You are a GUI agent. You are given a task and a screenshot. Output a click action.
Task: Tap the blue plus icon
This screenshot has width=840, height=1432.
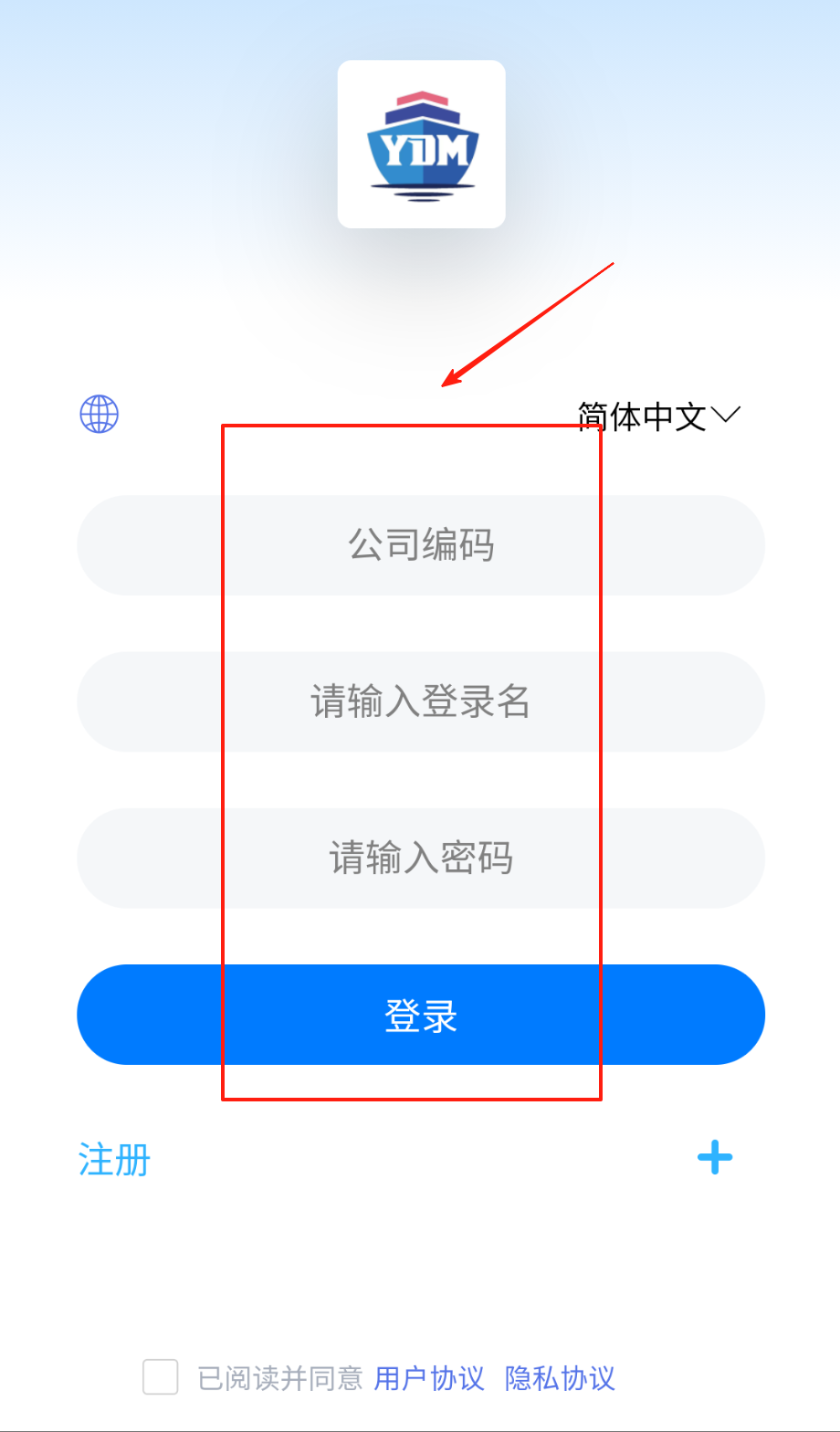click(x=715, y=1158)
